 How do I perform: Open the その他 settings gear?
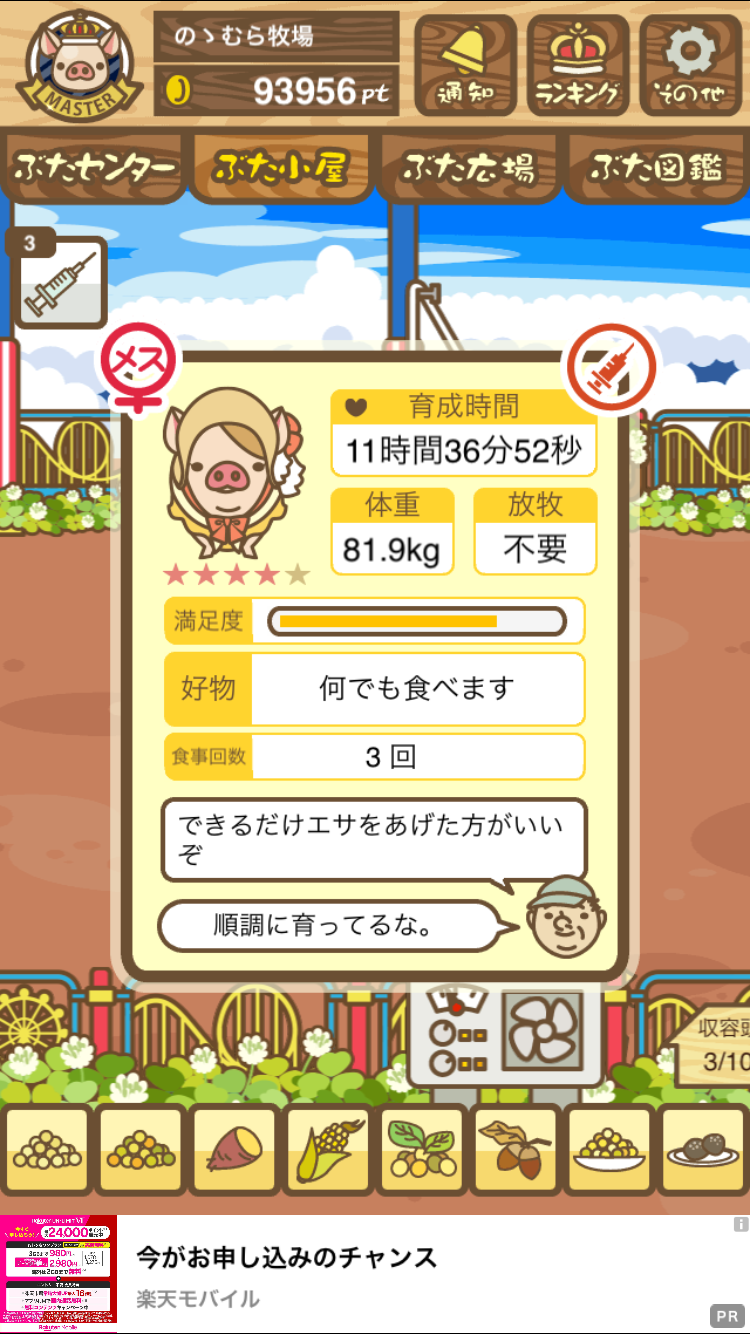pyautogui.click(x=690, y=66)
